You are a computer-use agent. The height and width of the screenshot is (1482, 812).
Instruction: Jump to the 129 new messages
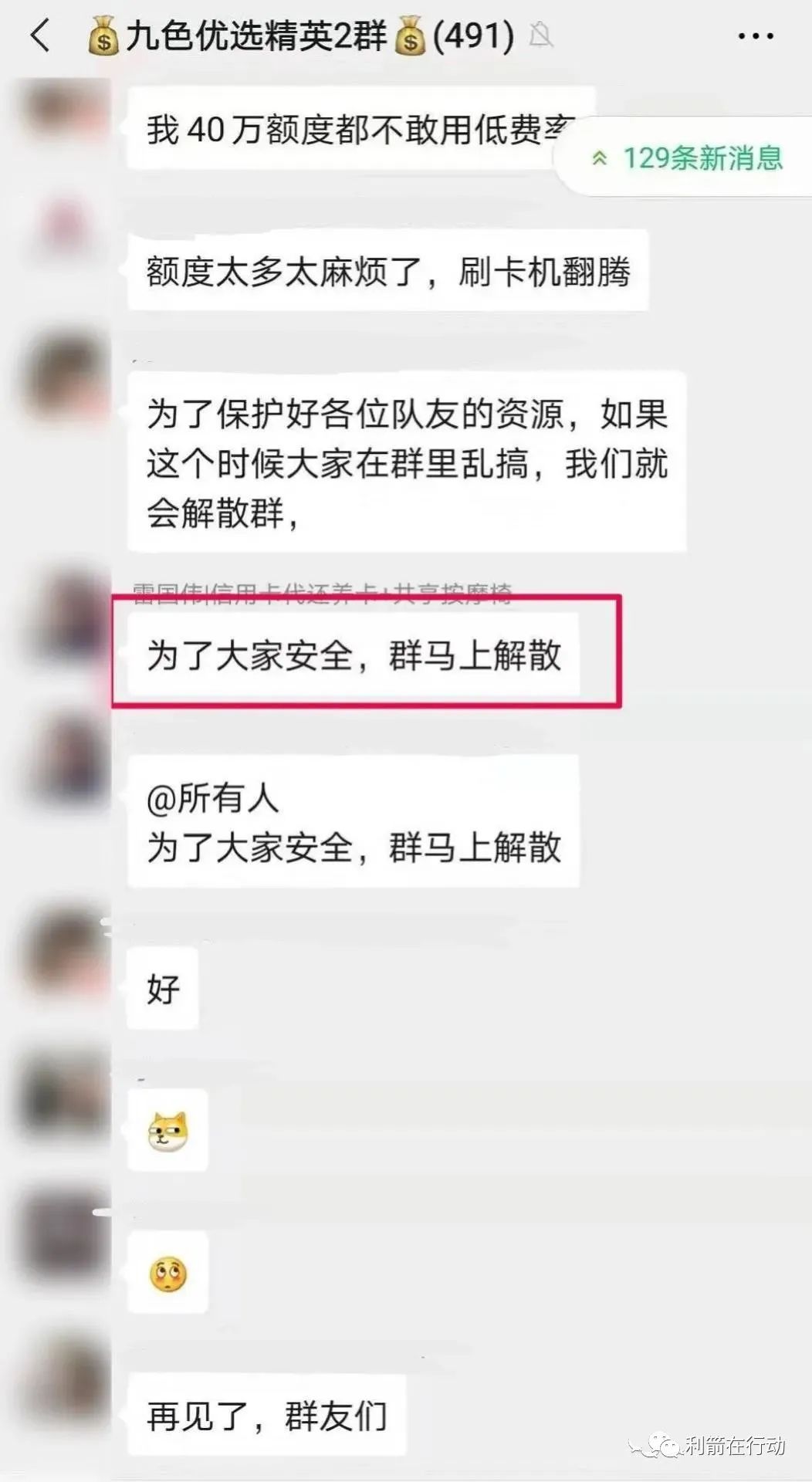pyautogui.click(x=687, y=158)
